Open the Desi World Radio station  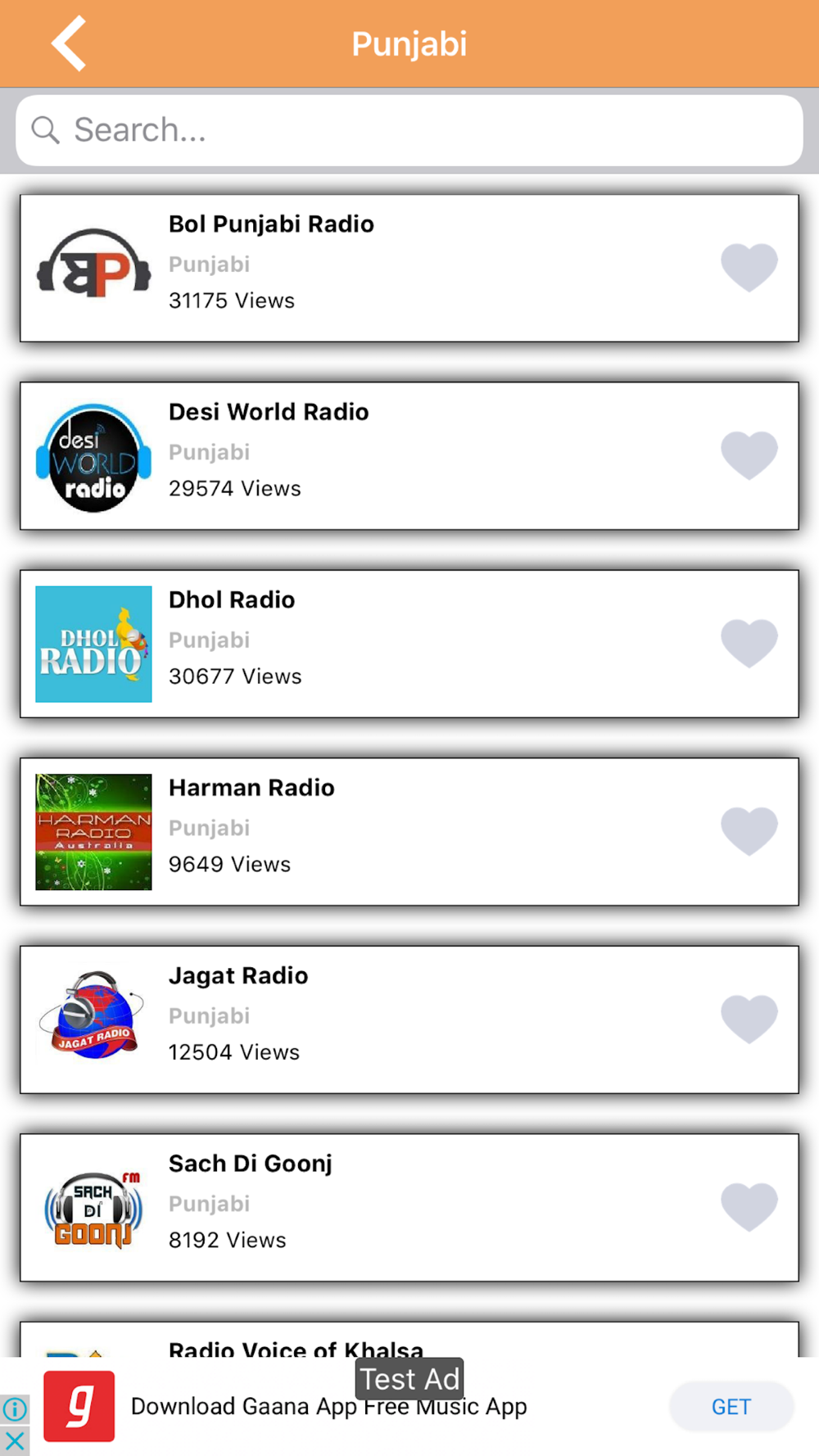(409, 456)
